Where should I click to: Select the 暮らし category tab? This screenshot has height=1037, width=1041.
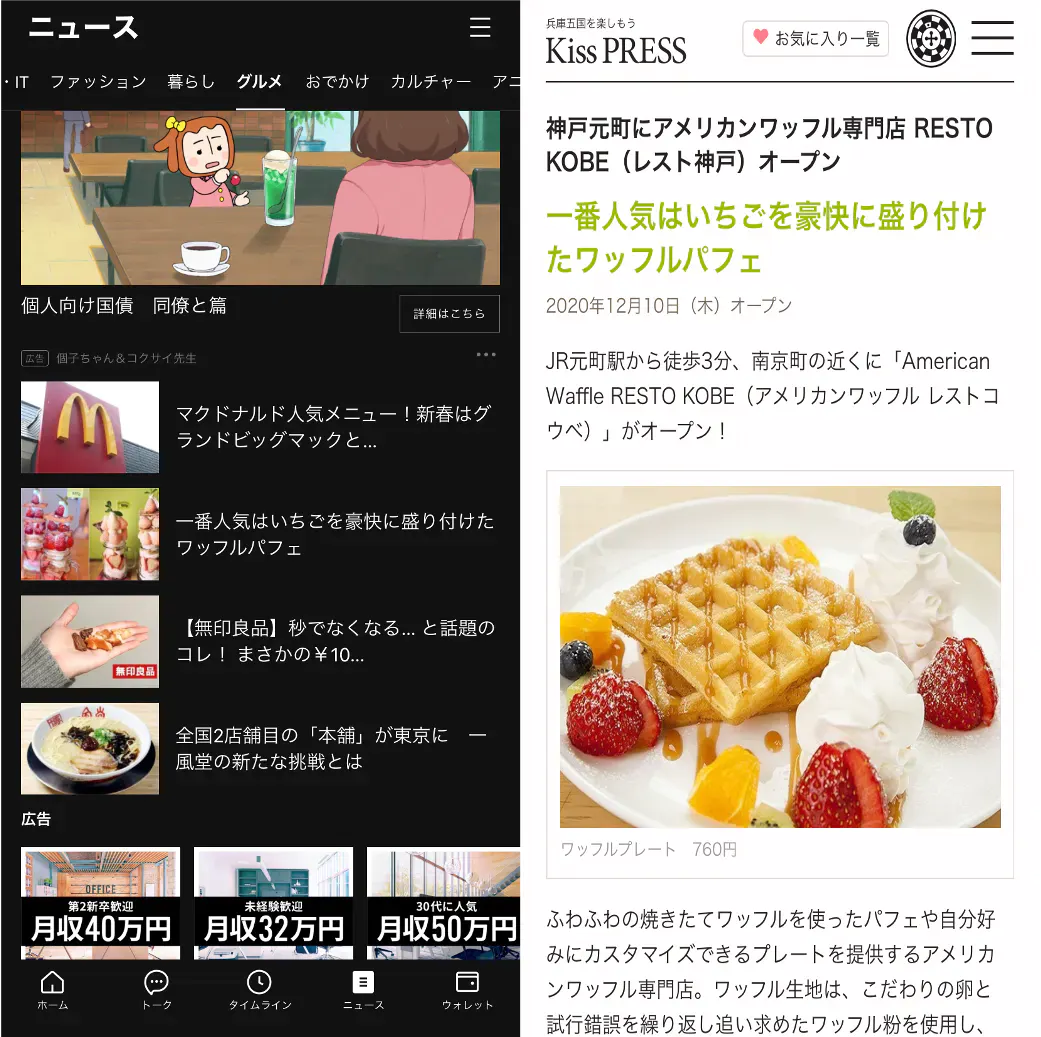click(x=191, y=82)
